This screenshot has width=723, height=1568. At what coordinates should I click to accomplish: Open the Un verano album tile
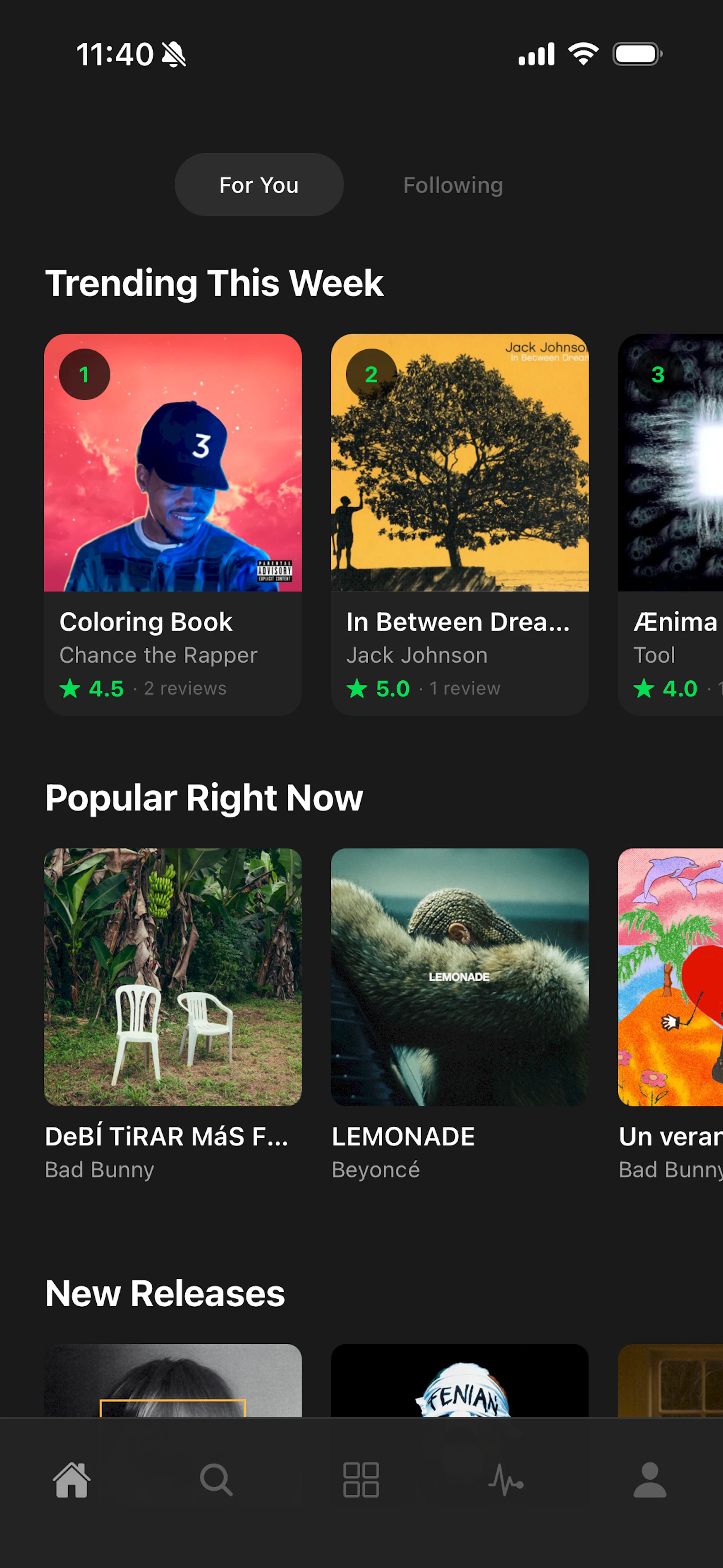click(671, 1015)
